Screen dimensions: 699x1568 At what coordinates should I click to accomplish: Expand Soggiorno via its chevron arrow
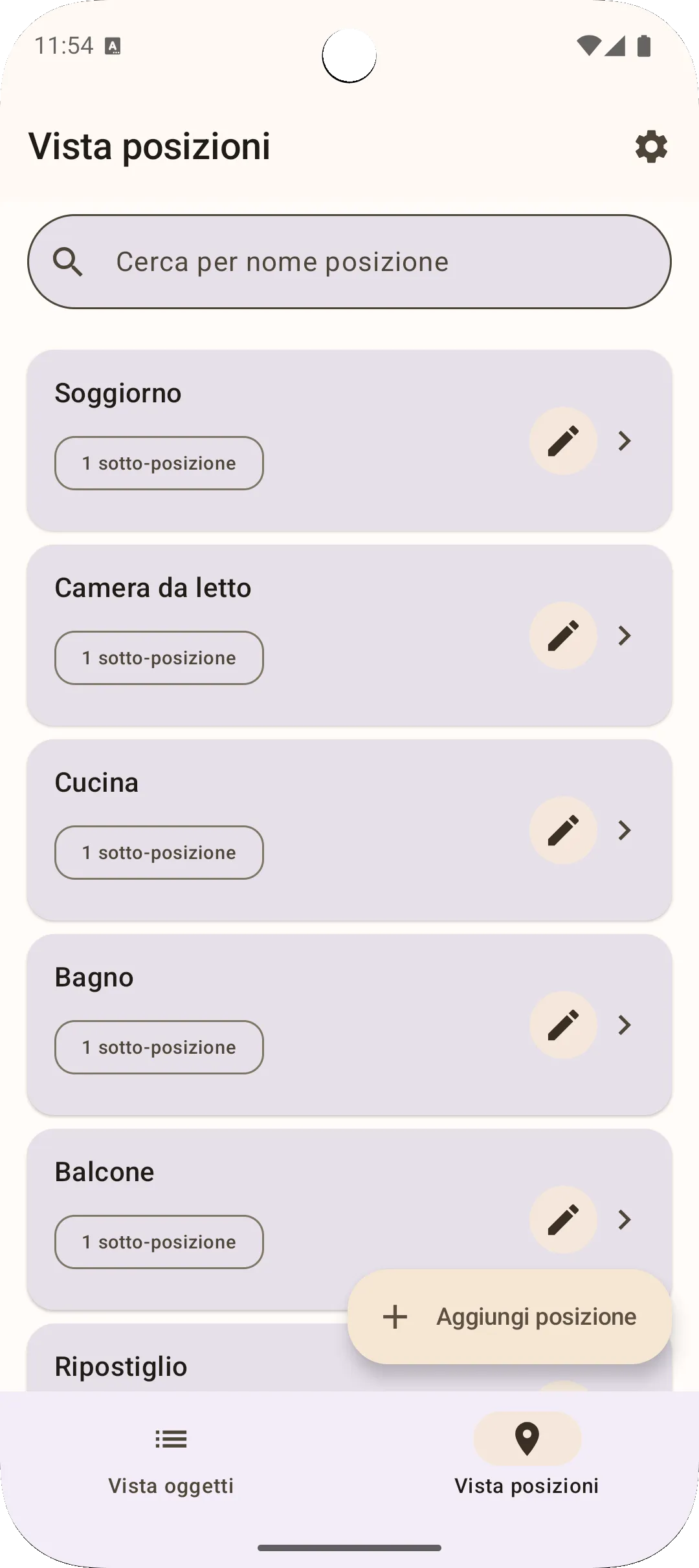pyautogui.click(x=625, y=441)
